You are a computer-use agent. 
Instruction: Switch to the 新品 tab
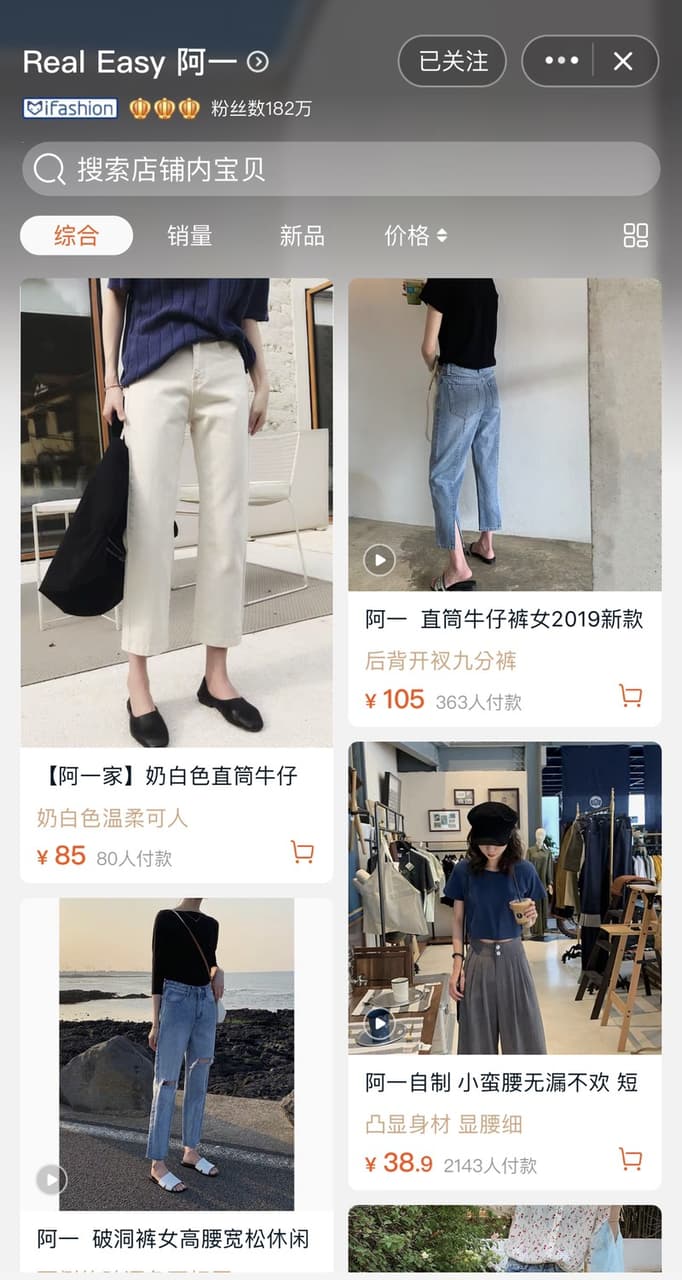click(302, 236)
